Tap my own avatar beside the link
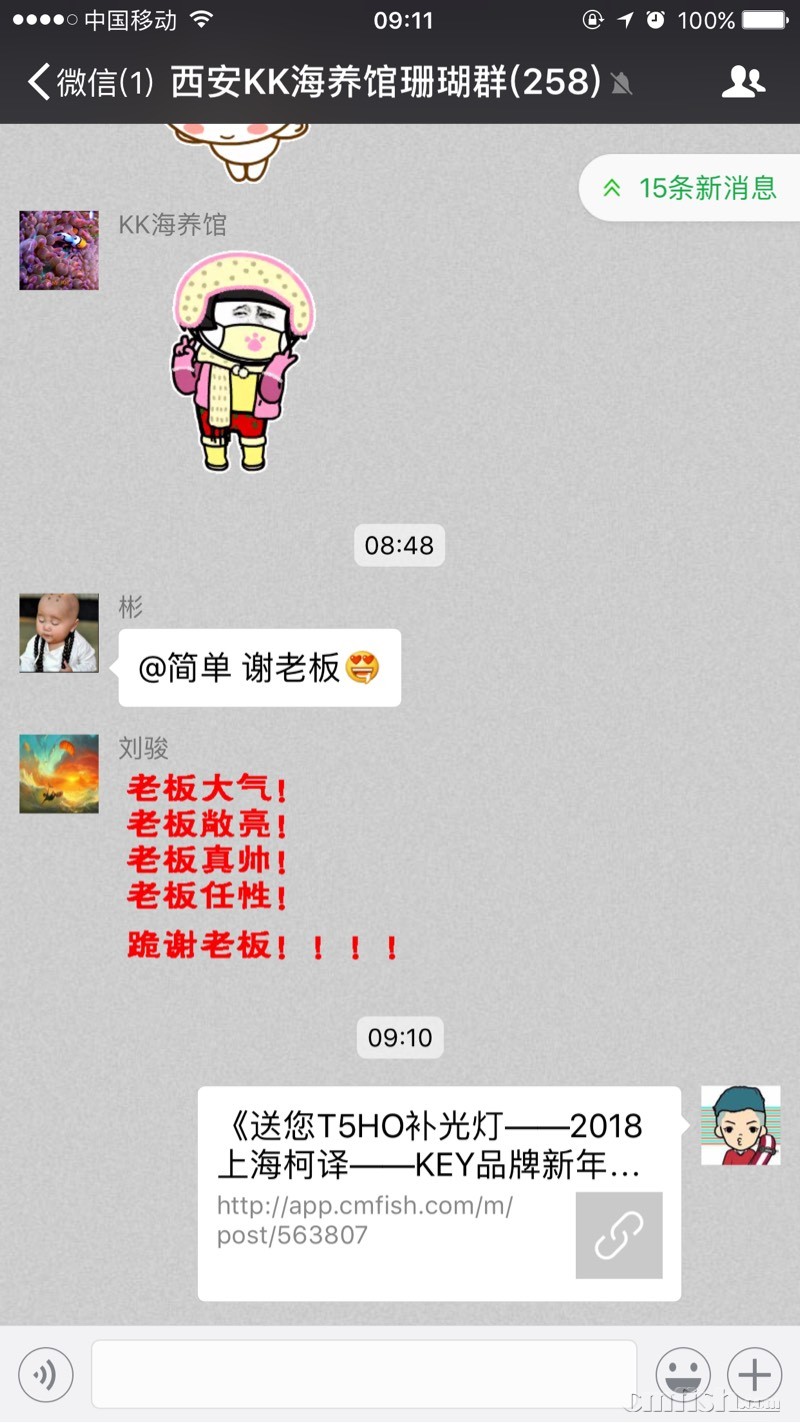This screenshot has width=800, height=1423. click(740, 1125)
